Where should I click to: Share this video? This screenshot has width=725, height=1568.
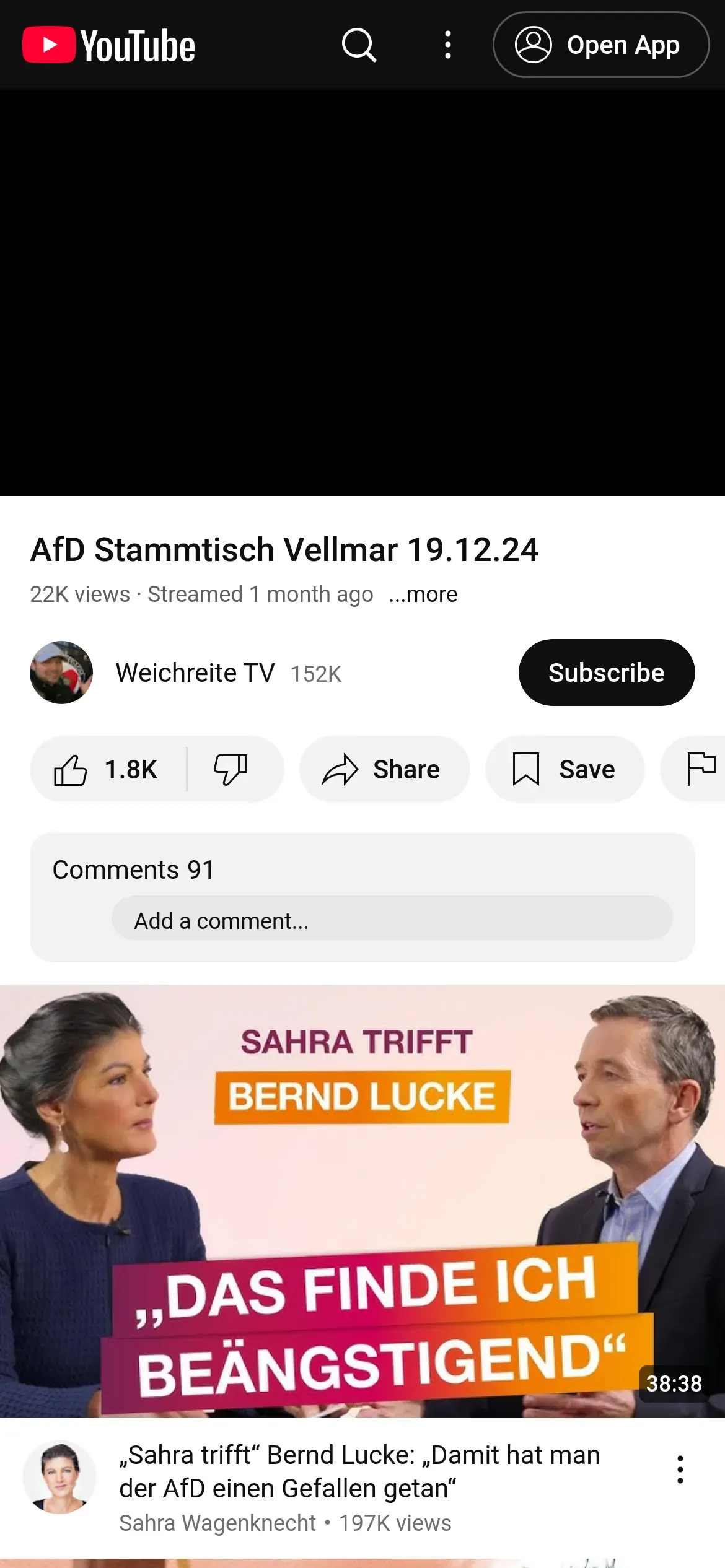384,770
